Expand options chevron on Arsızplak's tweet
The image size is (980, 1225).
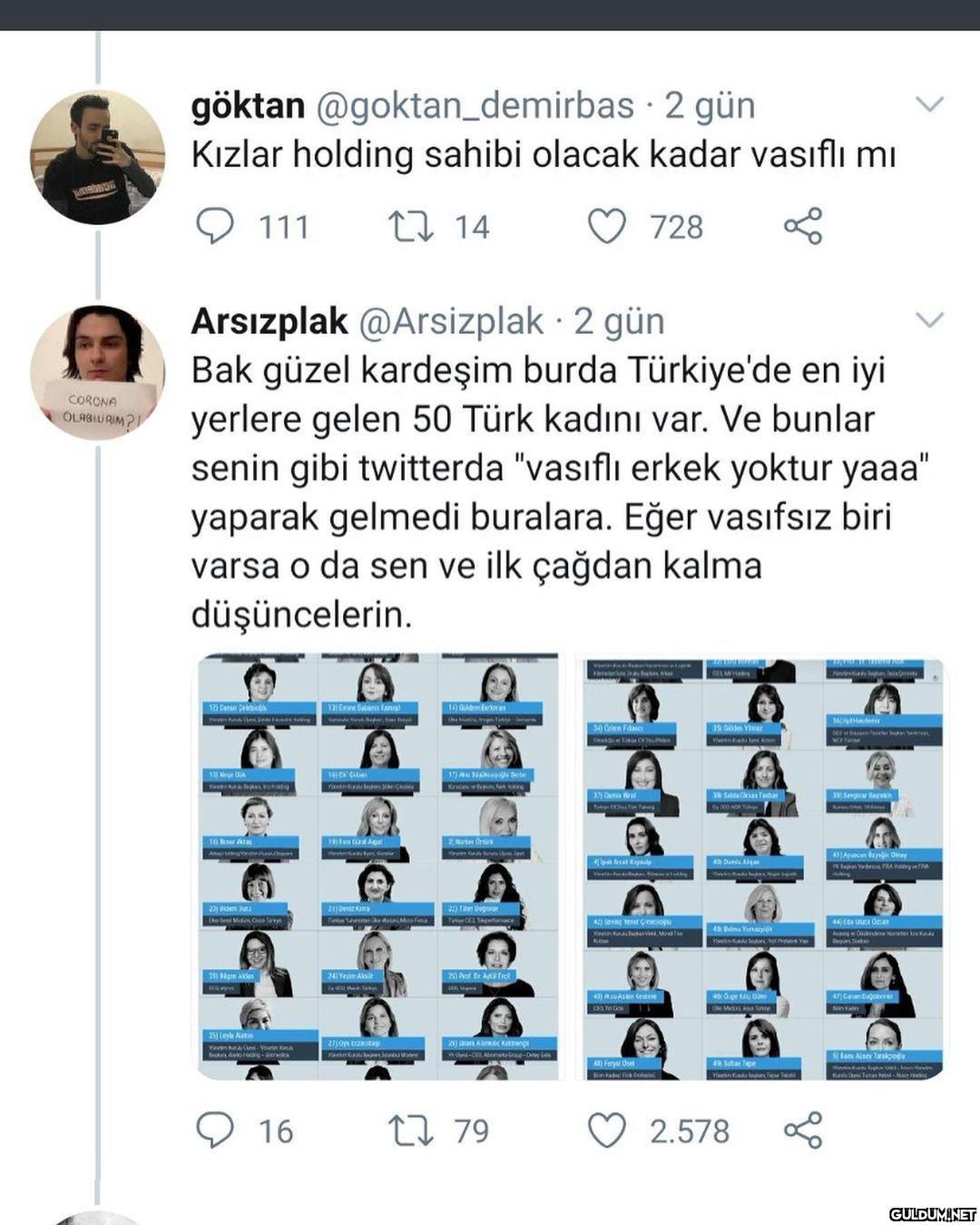tap(930, 319)
